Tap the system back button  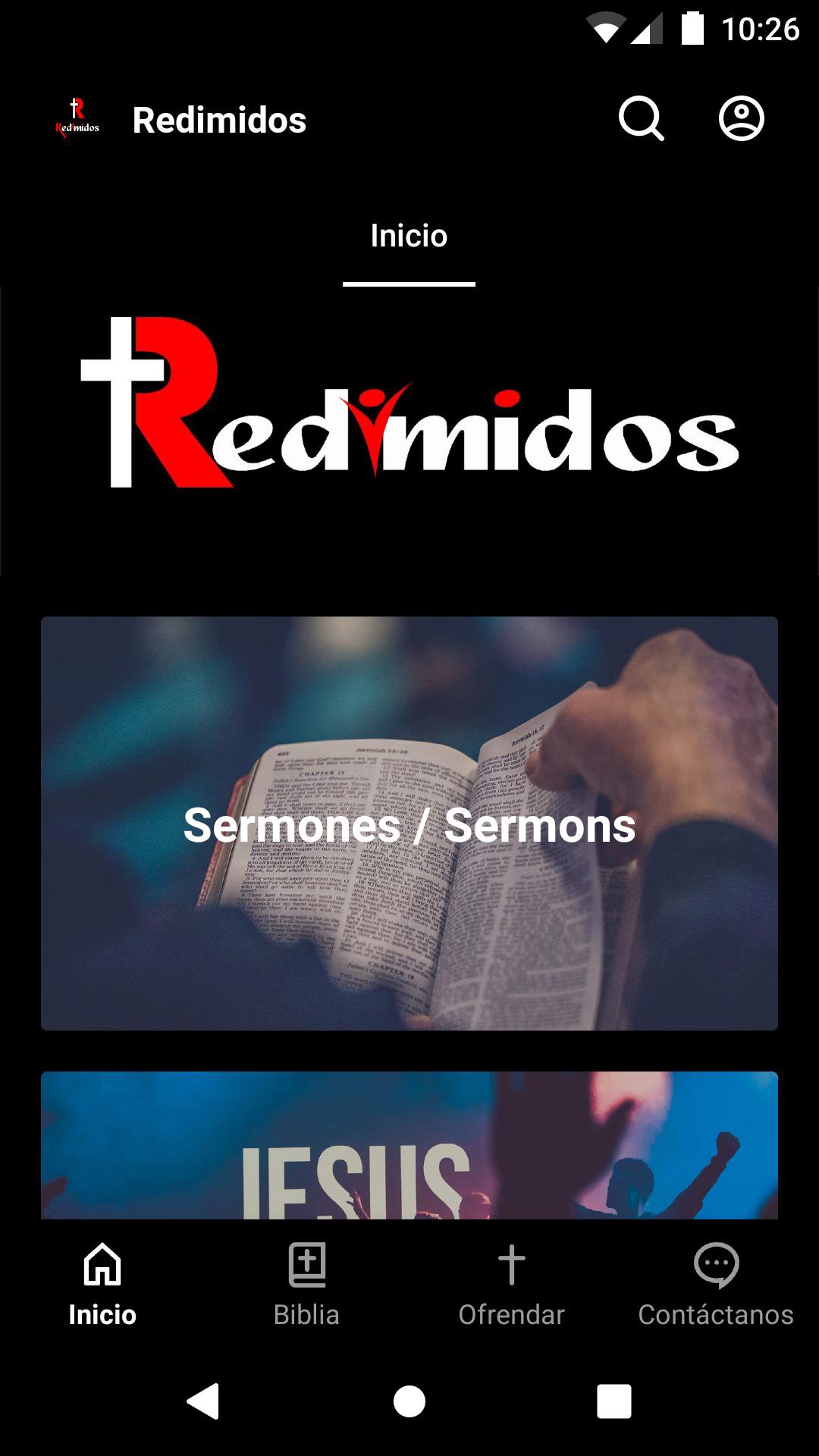(203, 1401)
